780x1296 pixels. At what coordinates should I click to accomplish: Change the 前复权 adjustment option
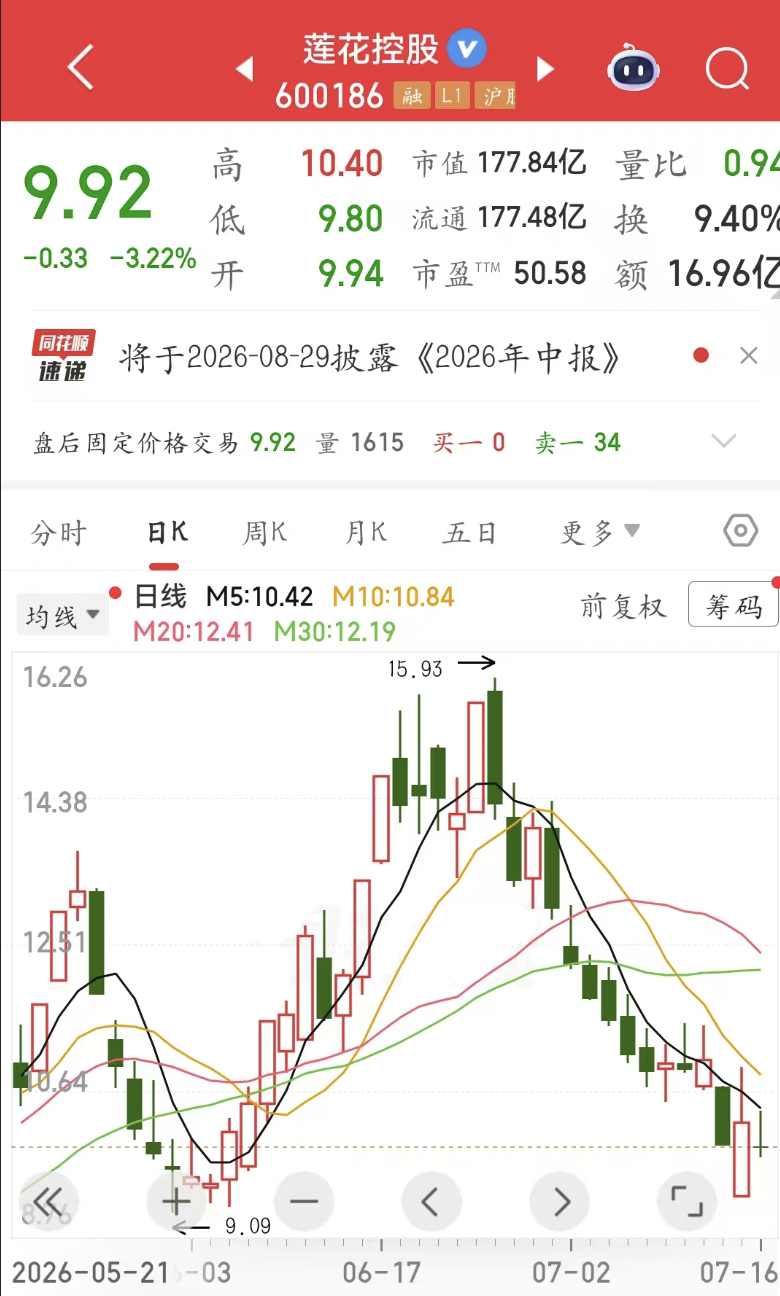[x=623, y=606]
